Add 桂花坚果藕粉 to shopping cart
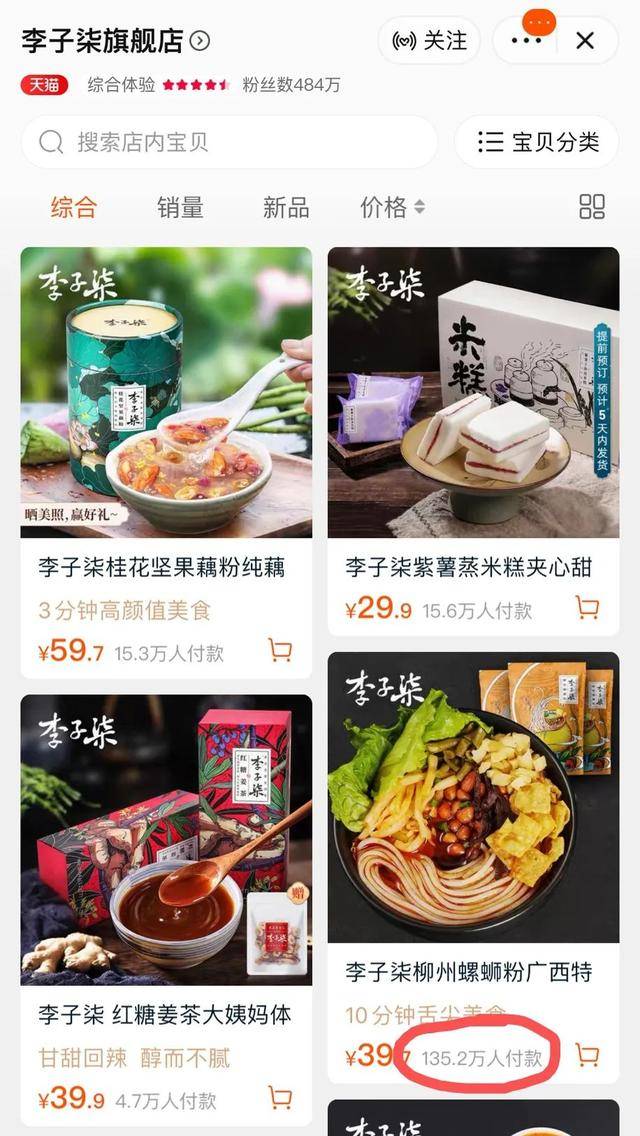640x1136 pixels. (281, 651)
